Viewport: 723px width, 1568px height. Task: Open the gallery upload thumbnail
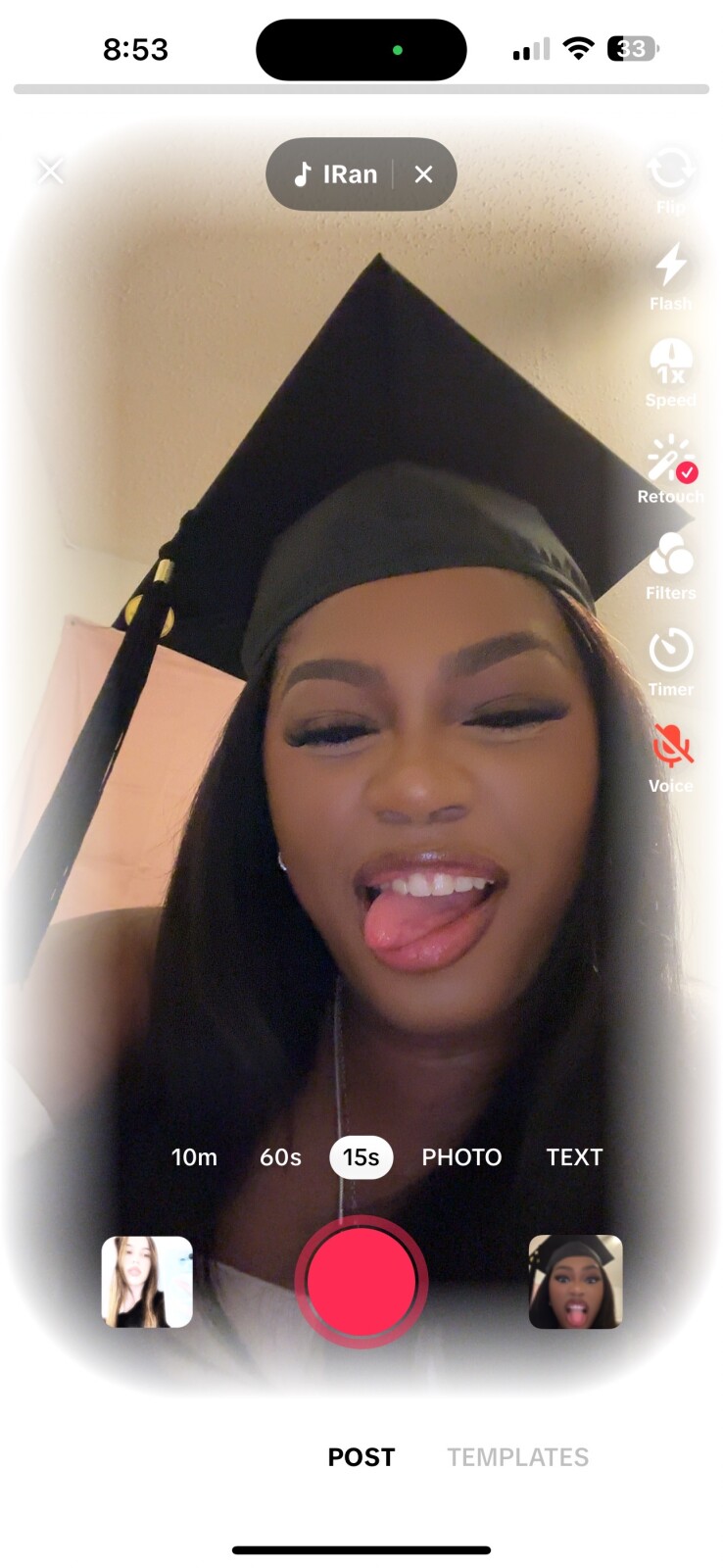point(575,1282)
